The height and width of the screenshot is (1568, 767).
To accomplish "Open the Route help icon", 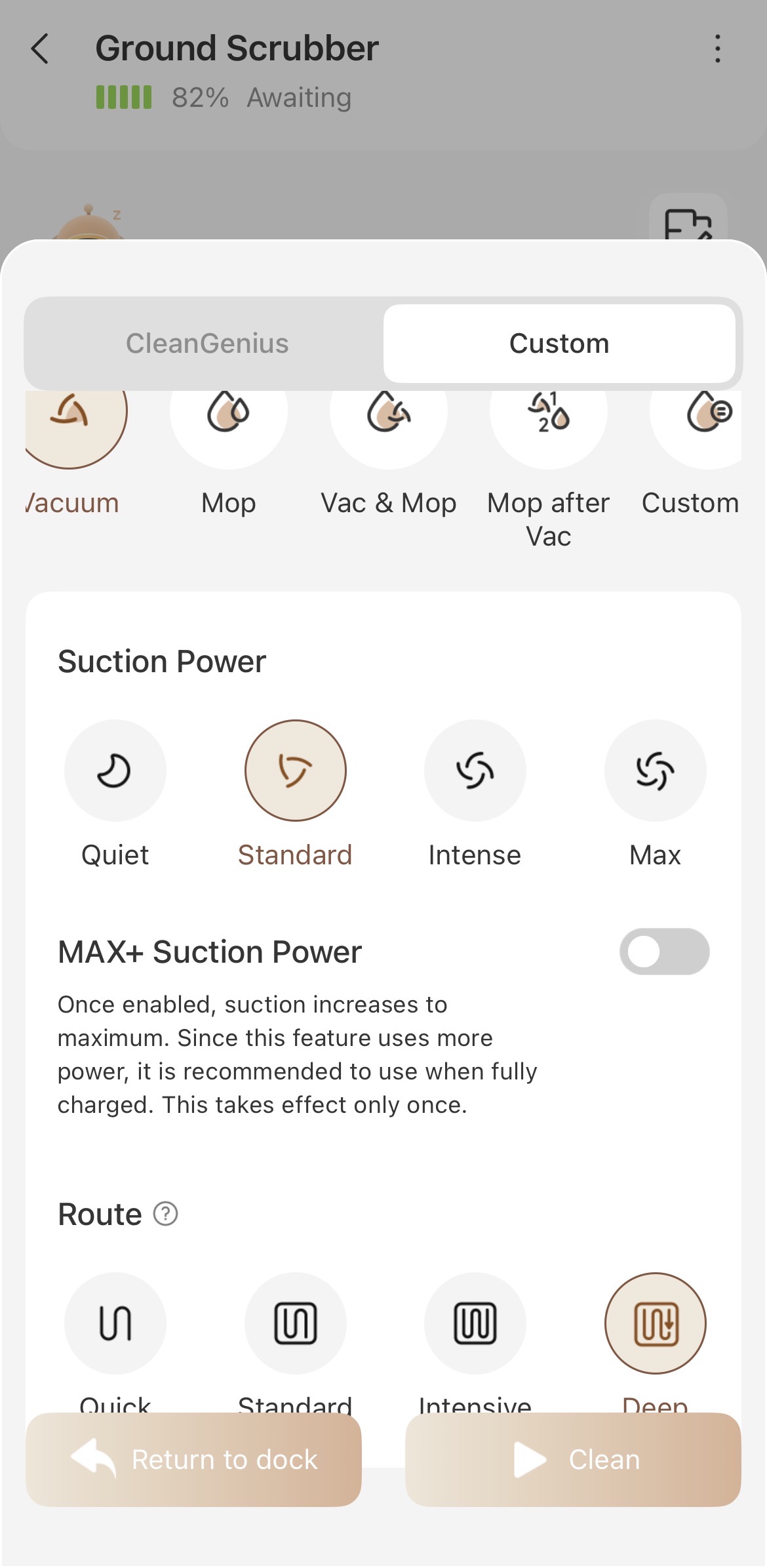I will click(165, 1214).
